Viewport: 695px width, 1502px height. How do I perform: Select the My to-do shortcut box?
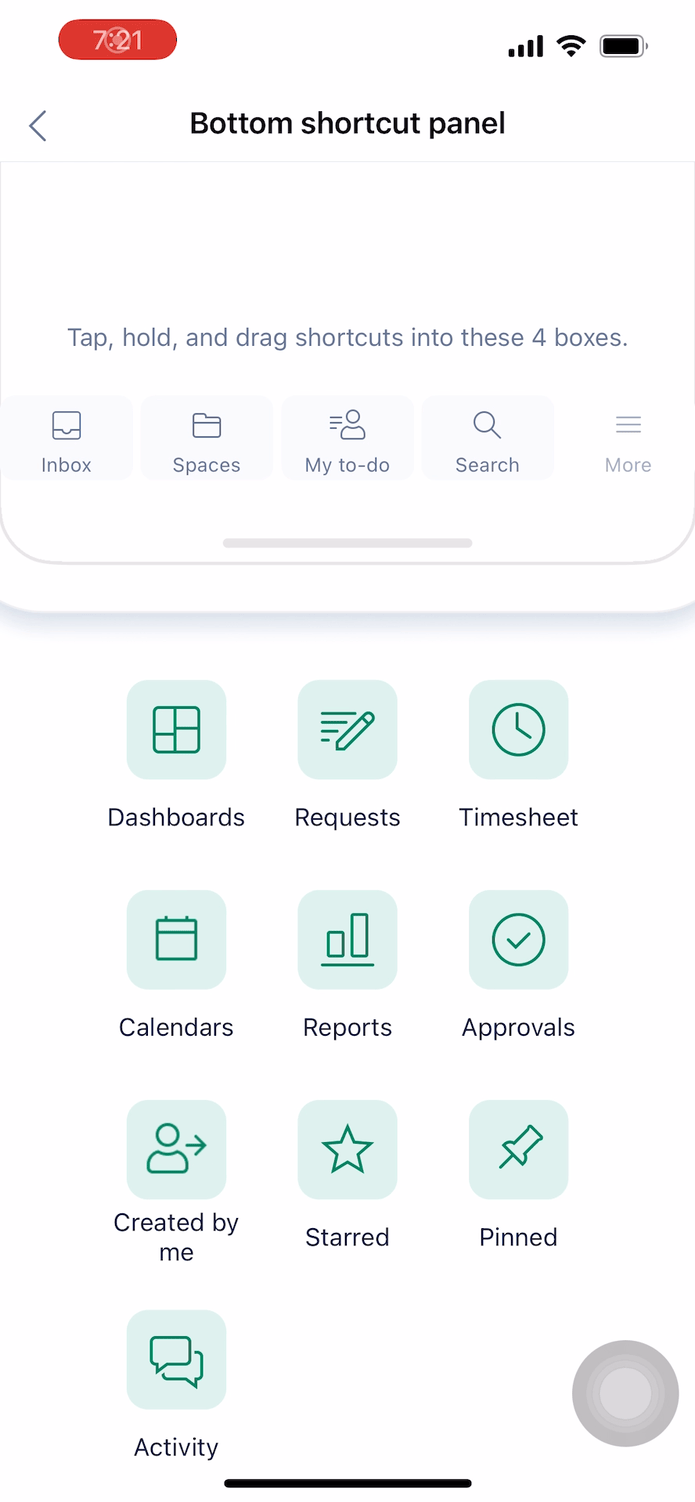pos(347,438)
